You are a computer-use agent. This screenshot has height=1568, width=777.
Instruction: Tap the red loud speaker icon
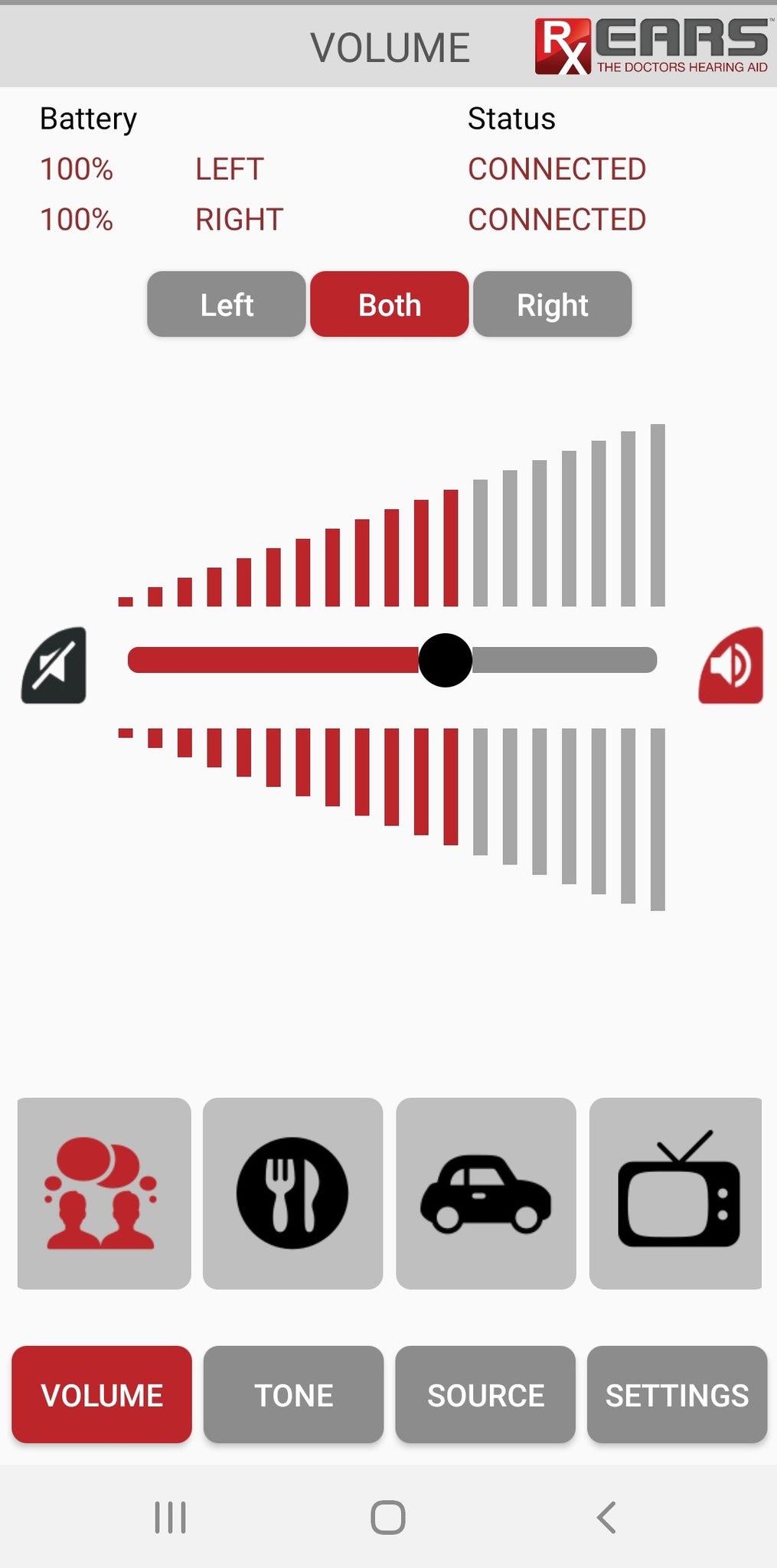(731, 665)
